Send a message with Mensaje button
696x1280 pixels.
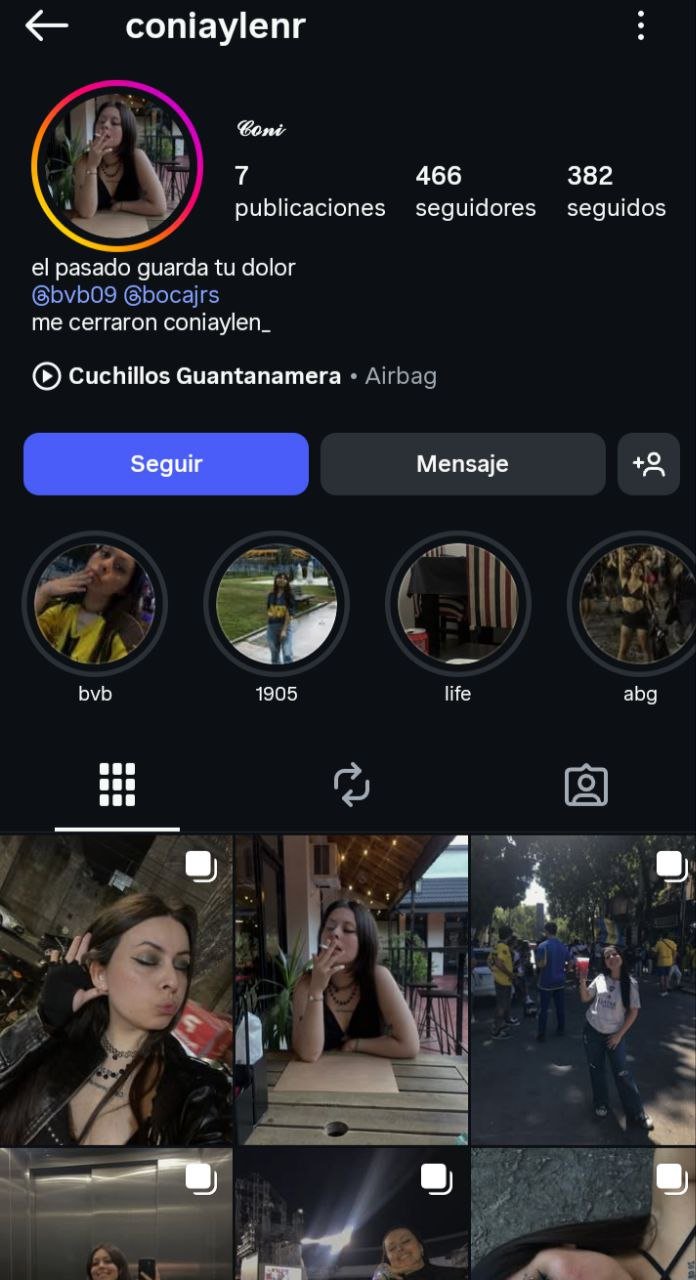pos(462,464)
